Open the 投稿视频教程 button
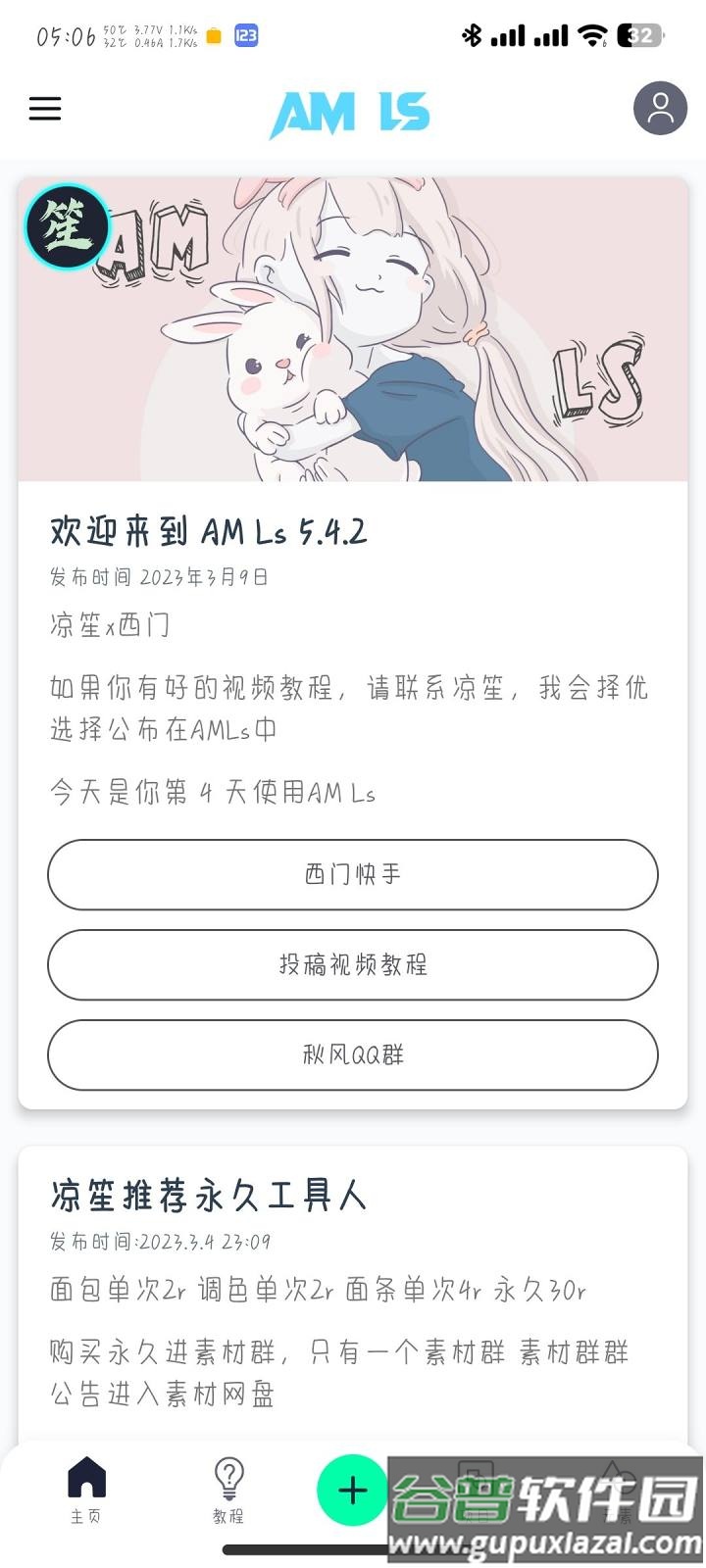The width and height of the screenshot is (706, 1568). point(351,965)
